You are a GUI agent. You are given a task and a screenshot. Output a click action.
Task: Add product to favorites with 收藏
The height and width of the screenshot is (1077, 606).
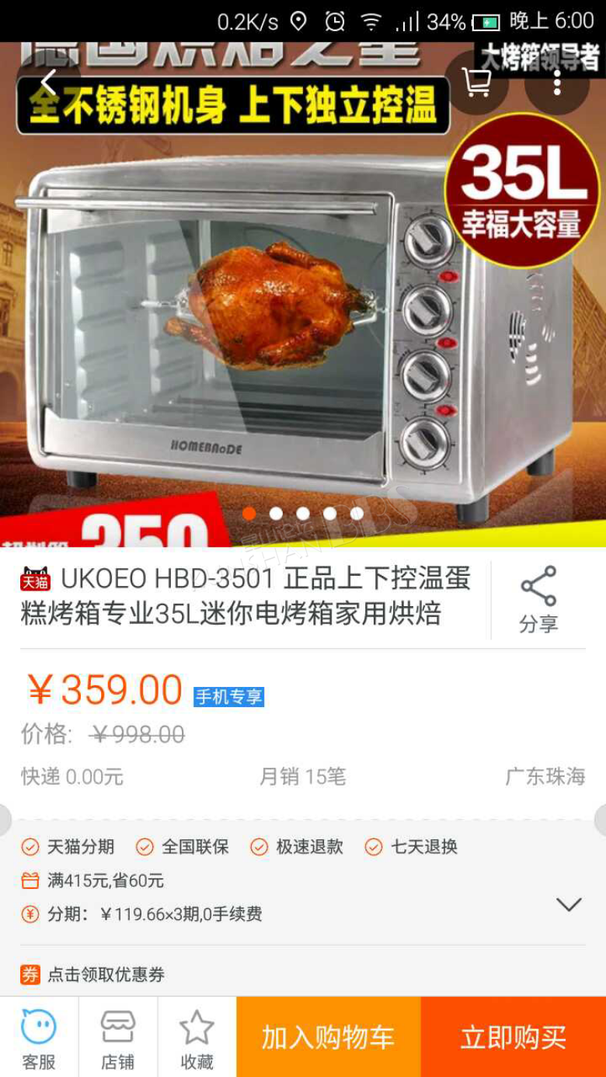(197, 1037)
